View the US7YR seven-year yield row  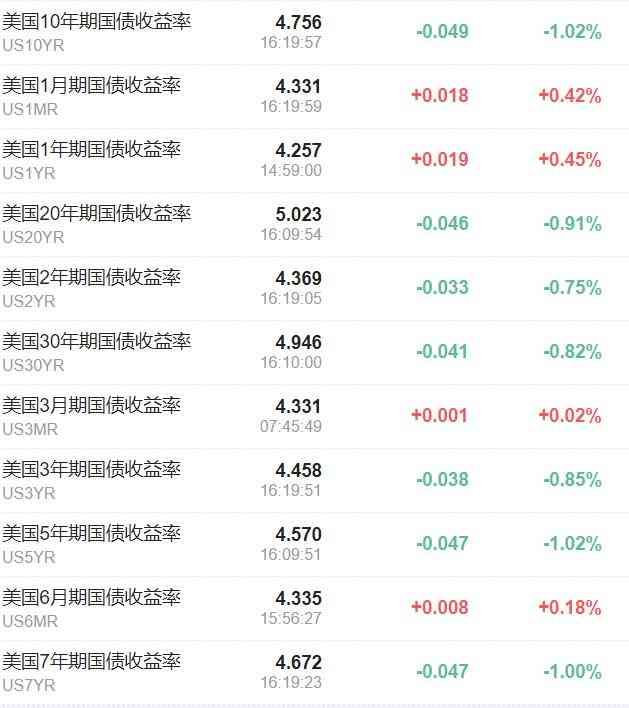92,661
